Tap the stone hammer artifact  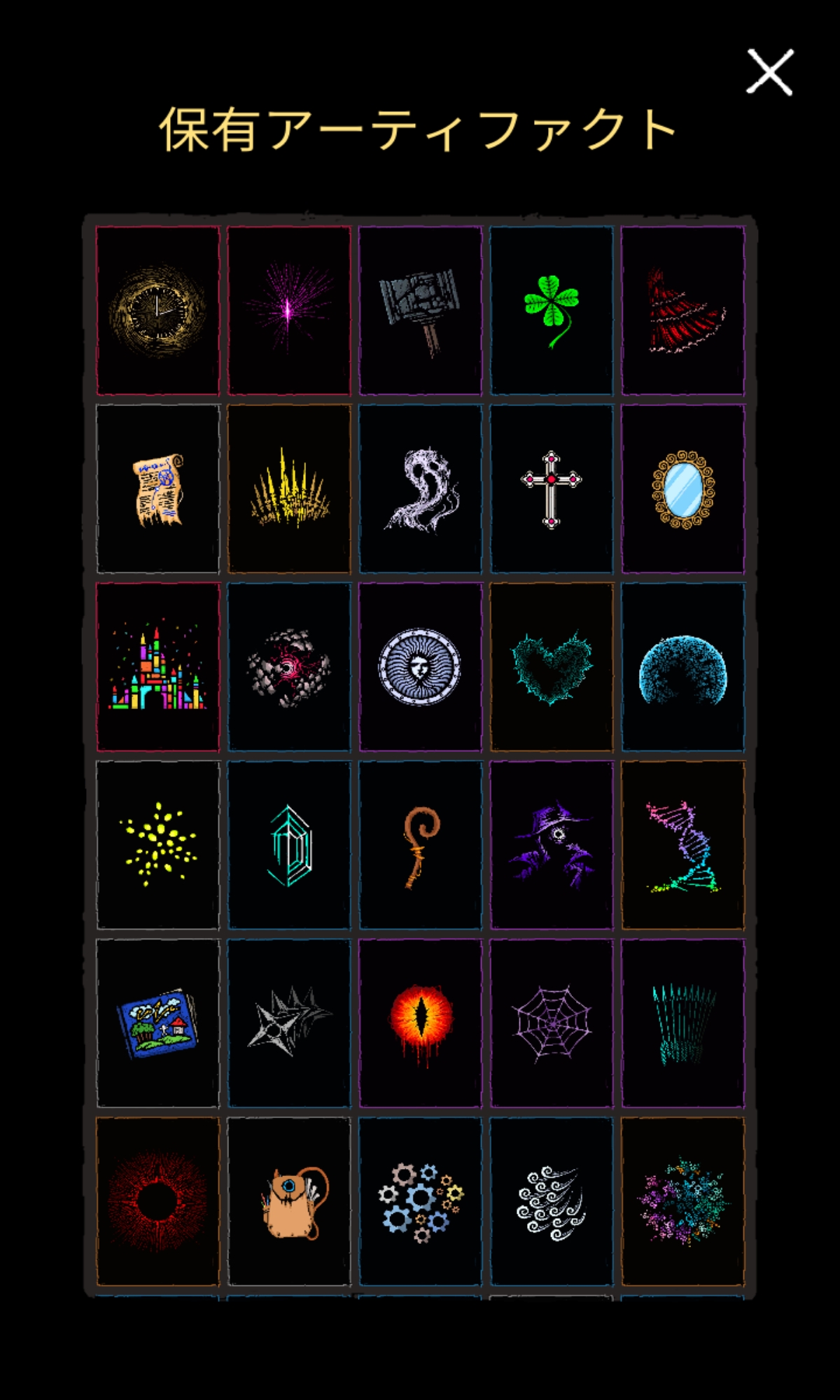click(x=420, y=311)
